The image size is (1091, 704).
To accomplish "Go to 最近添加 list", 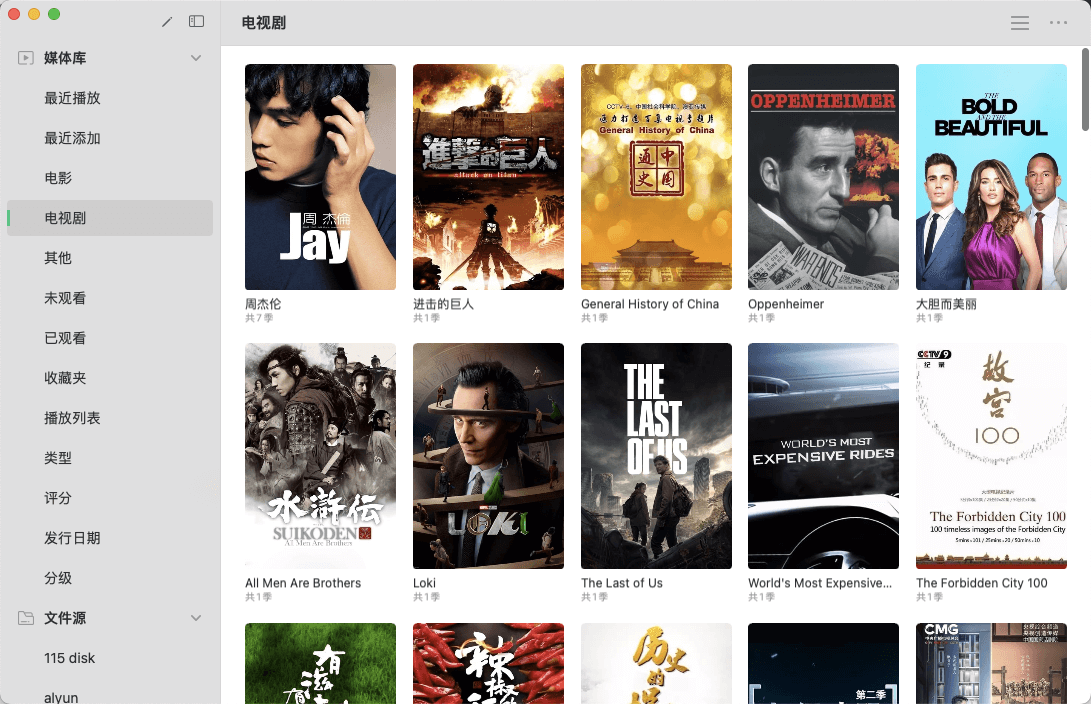I will pyautogui.click(x=73, y=138).
